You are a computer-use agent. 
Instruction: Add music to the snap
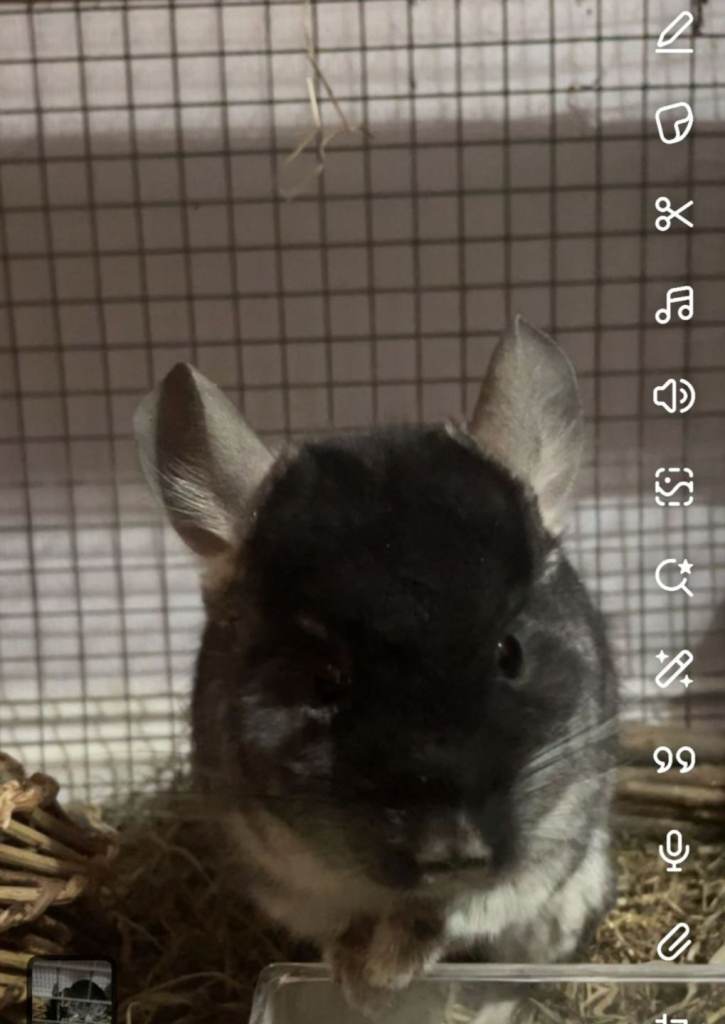click(x=674, y=305)
